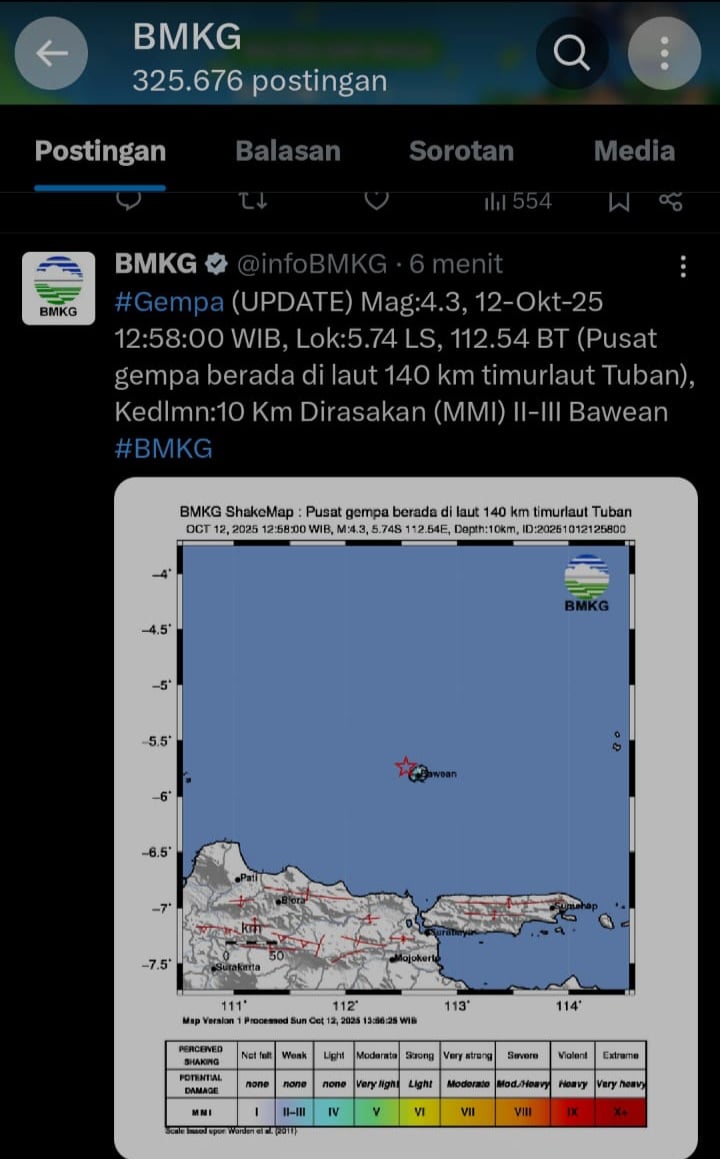
Task: Open the #BMKG hashtag link
Action: pyautogui.click(x=164, y=448)
